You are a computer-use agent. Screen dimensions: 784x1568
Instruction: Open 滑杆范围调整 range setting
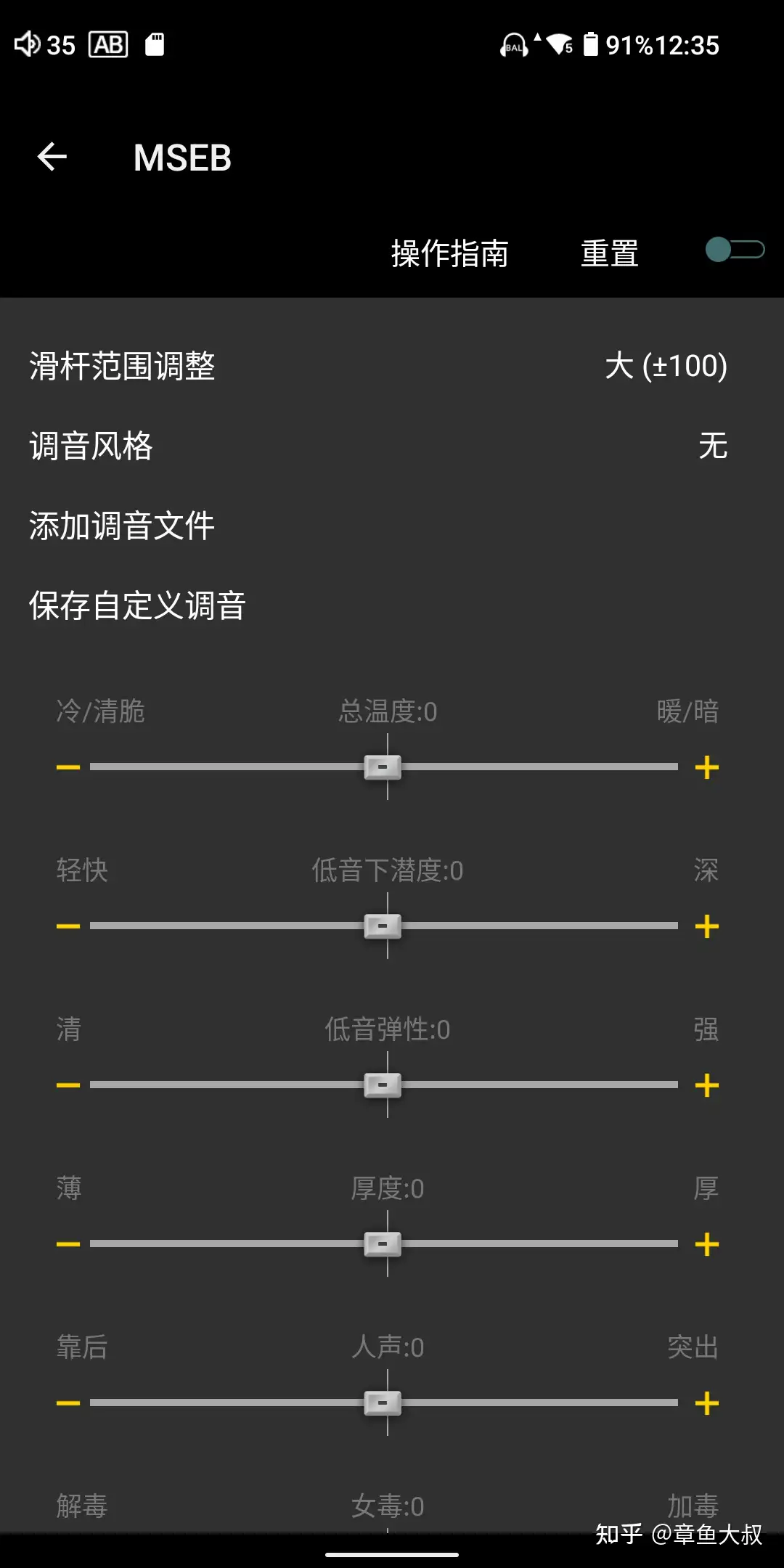[392, 366]
